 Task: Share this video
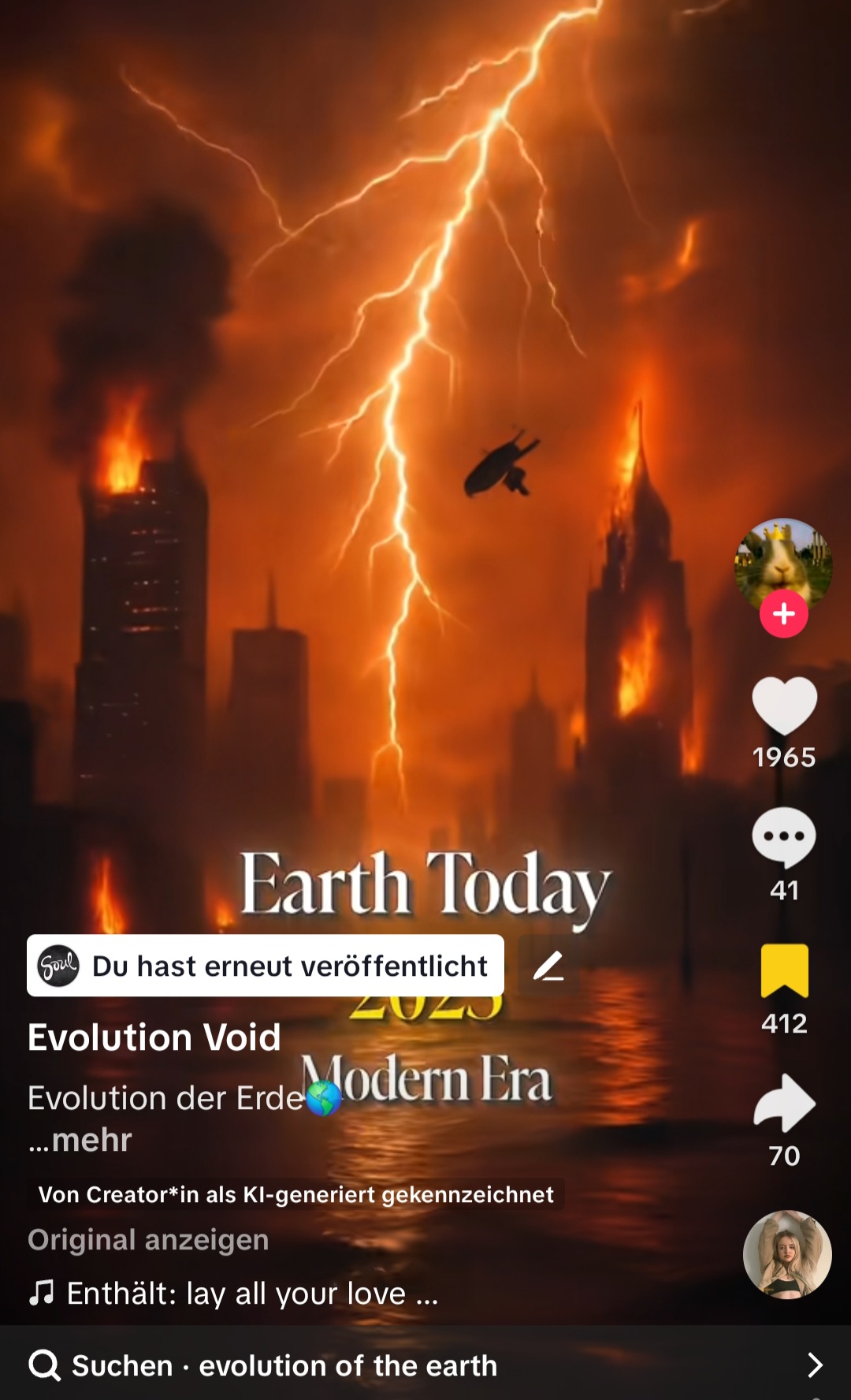click(x=784, y=1103)
